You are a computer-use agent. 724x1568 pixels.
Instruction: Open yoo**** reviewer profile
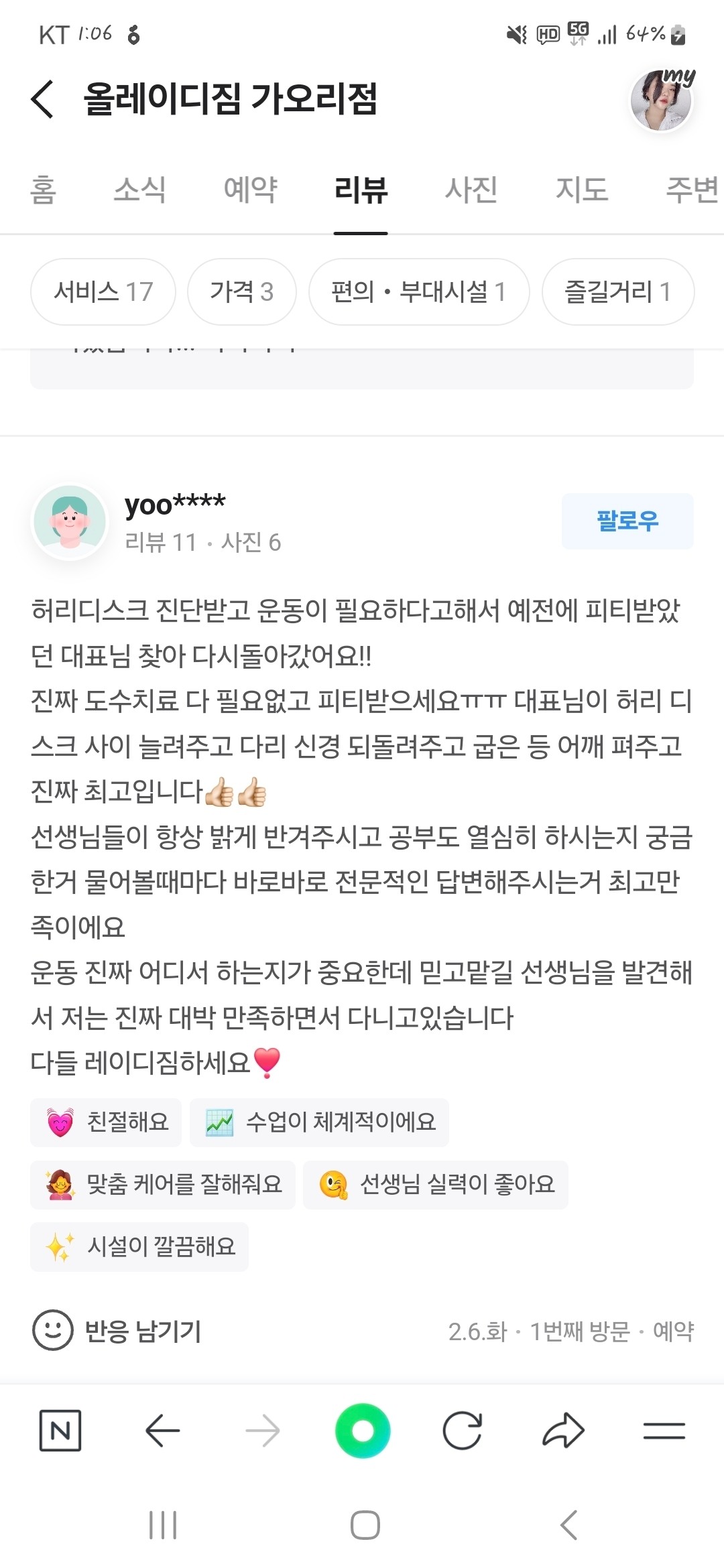pos(70,521)
